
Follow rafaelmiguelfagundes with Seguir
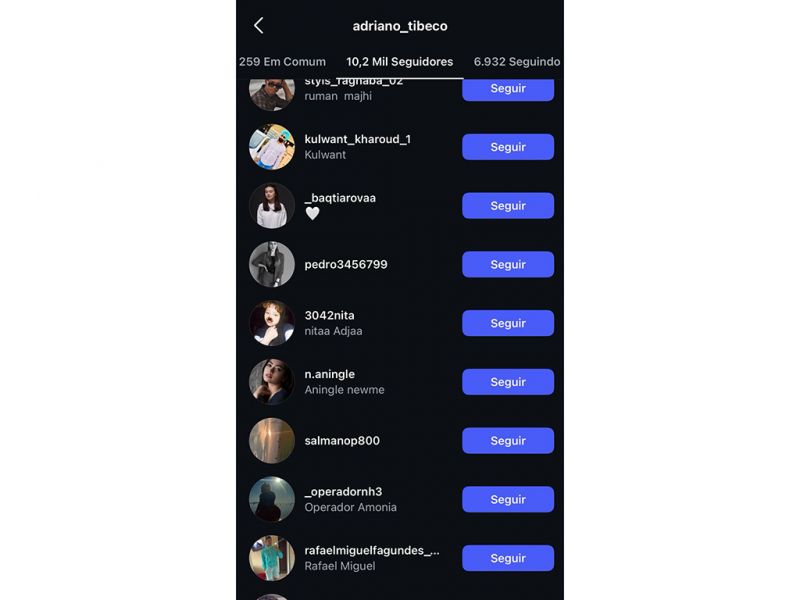[507, 558]
